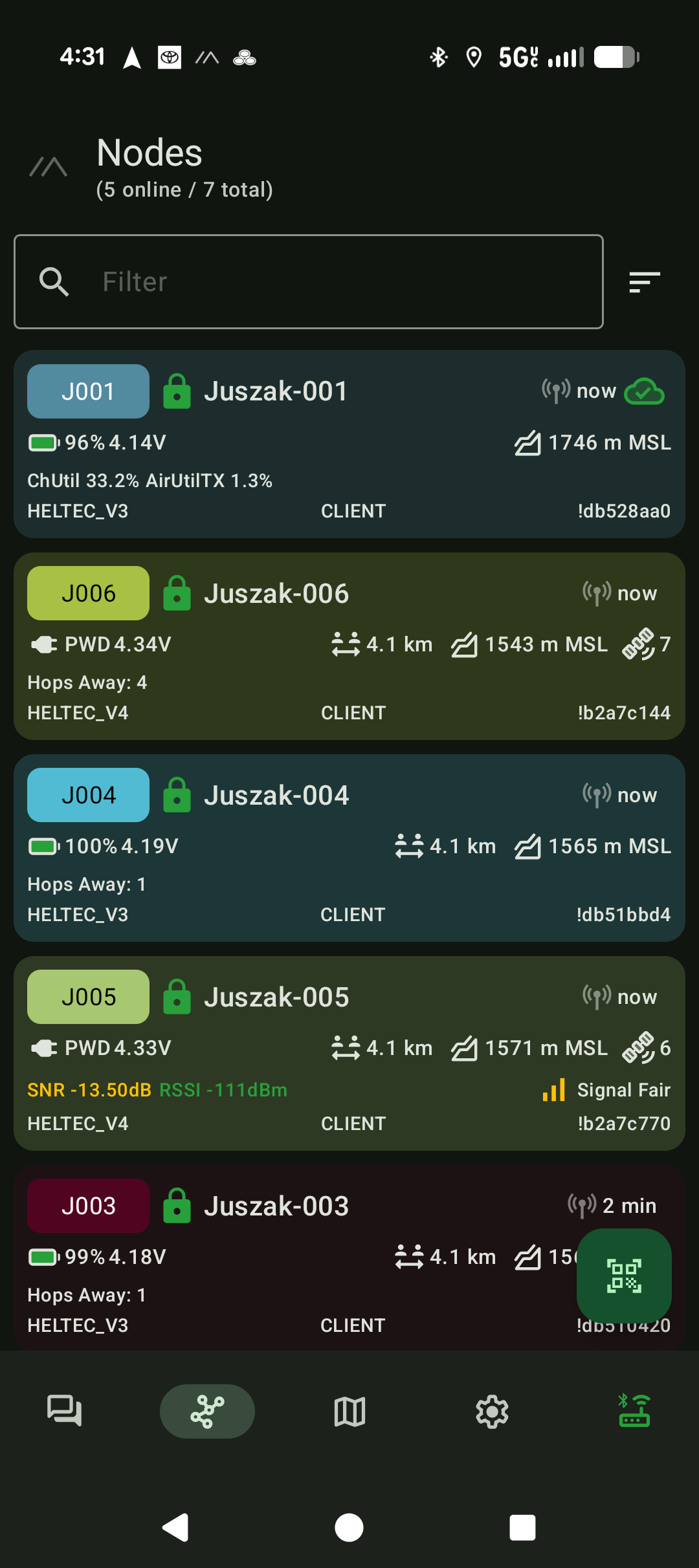Select the Juszak-005 node card

coord(349,1053)
